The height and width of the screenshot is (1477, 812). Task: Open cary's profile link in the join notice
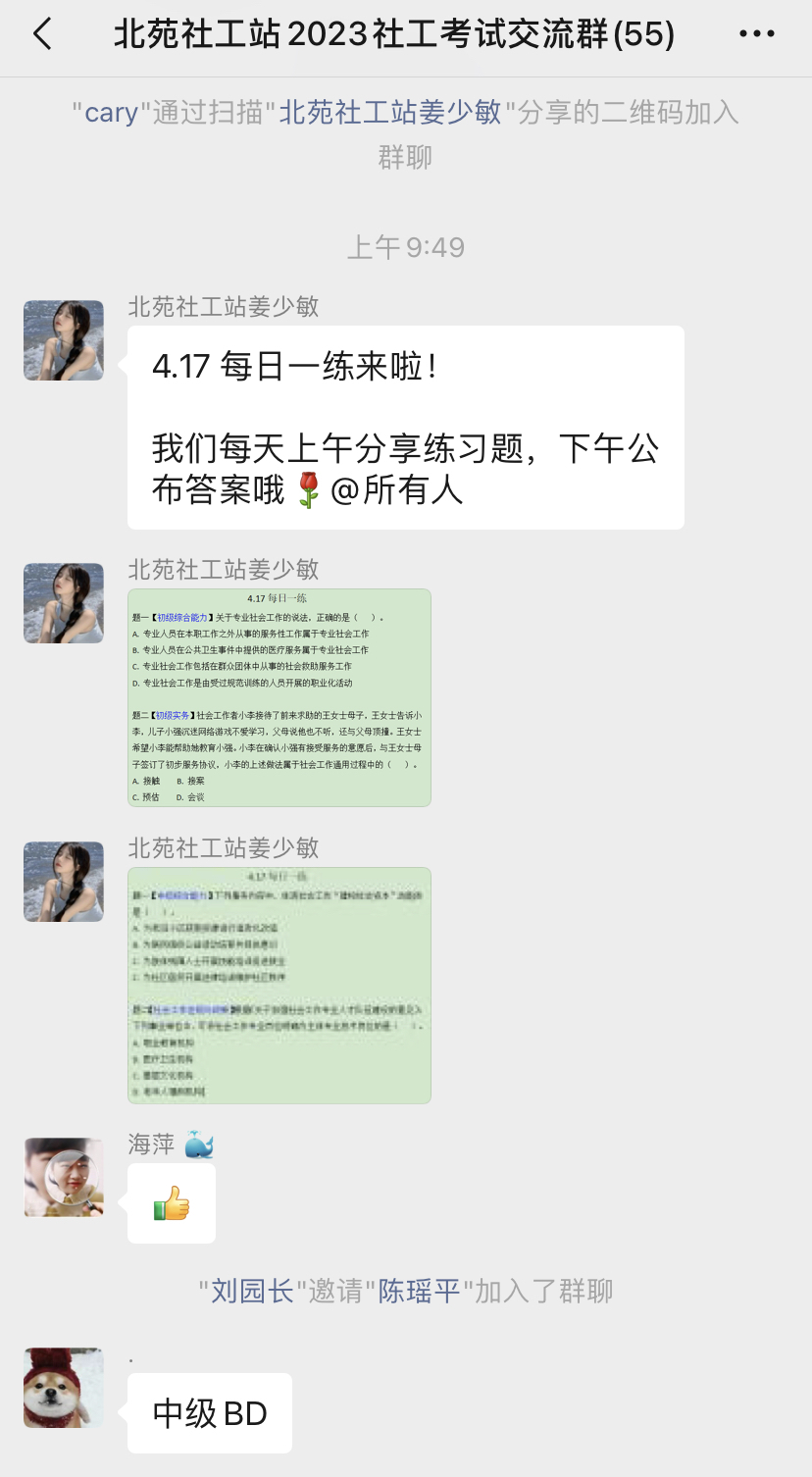coord(111,113)
